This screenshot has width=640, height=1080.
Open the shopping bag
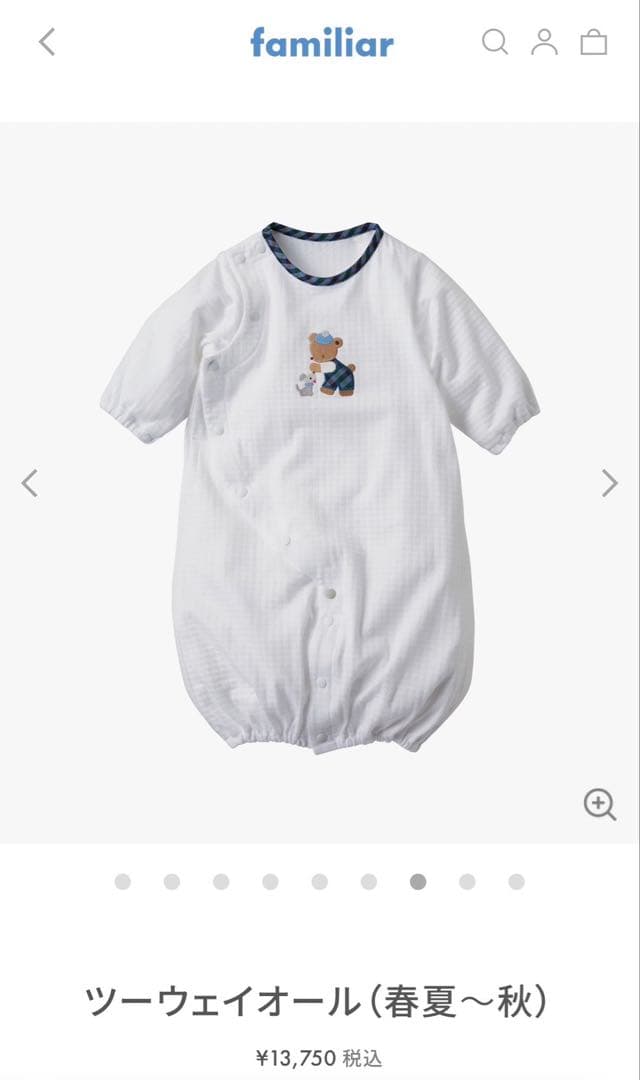click(x=594, y=42)
